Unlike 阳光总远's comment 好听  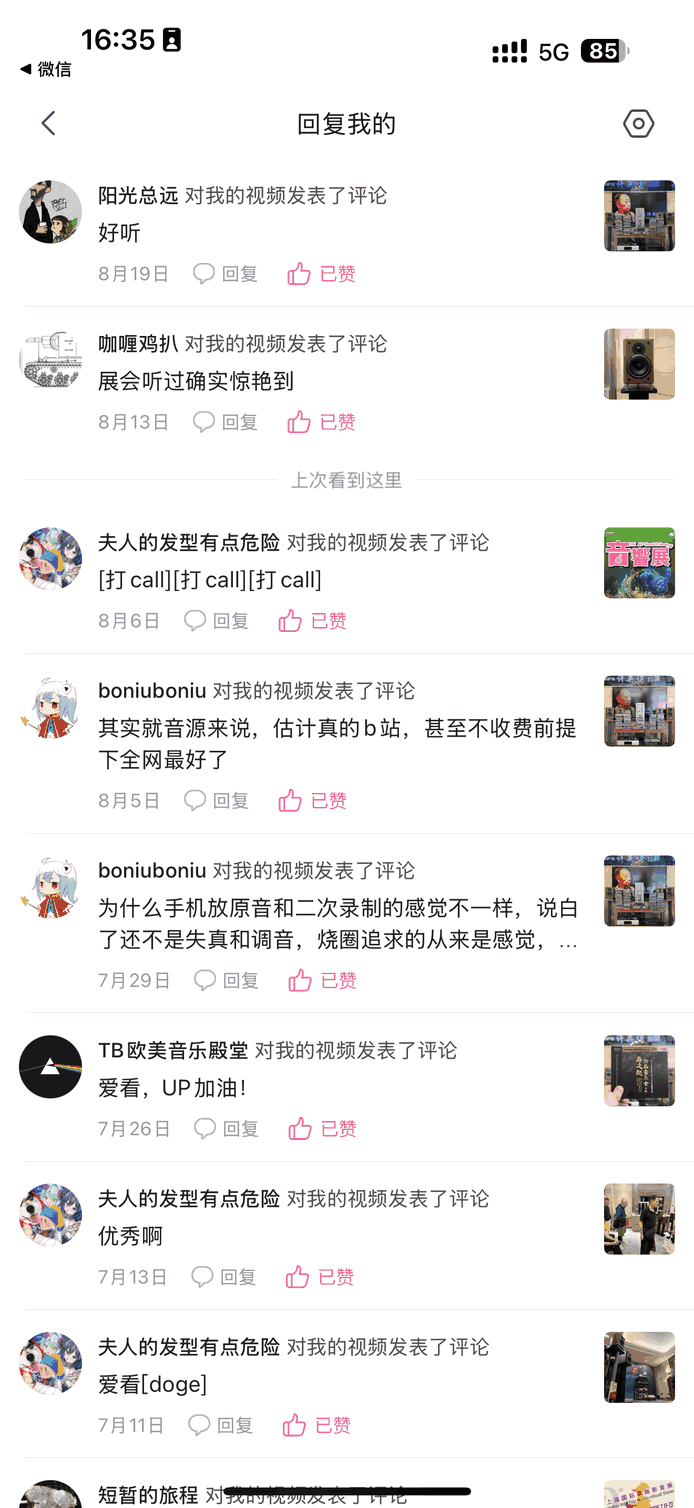321,274
